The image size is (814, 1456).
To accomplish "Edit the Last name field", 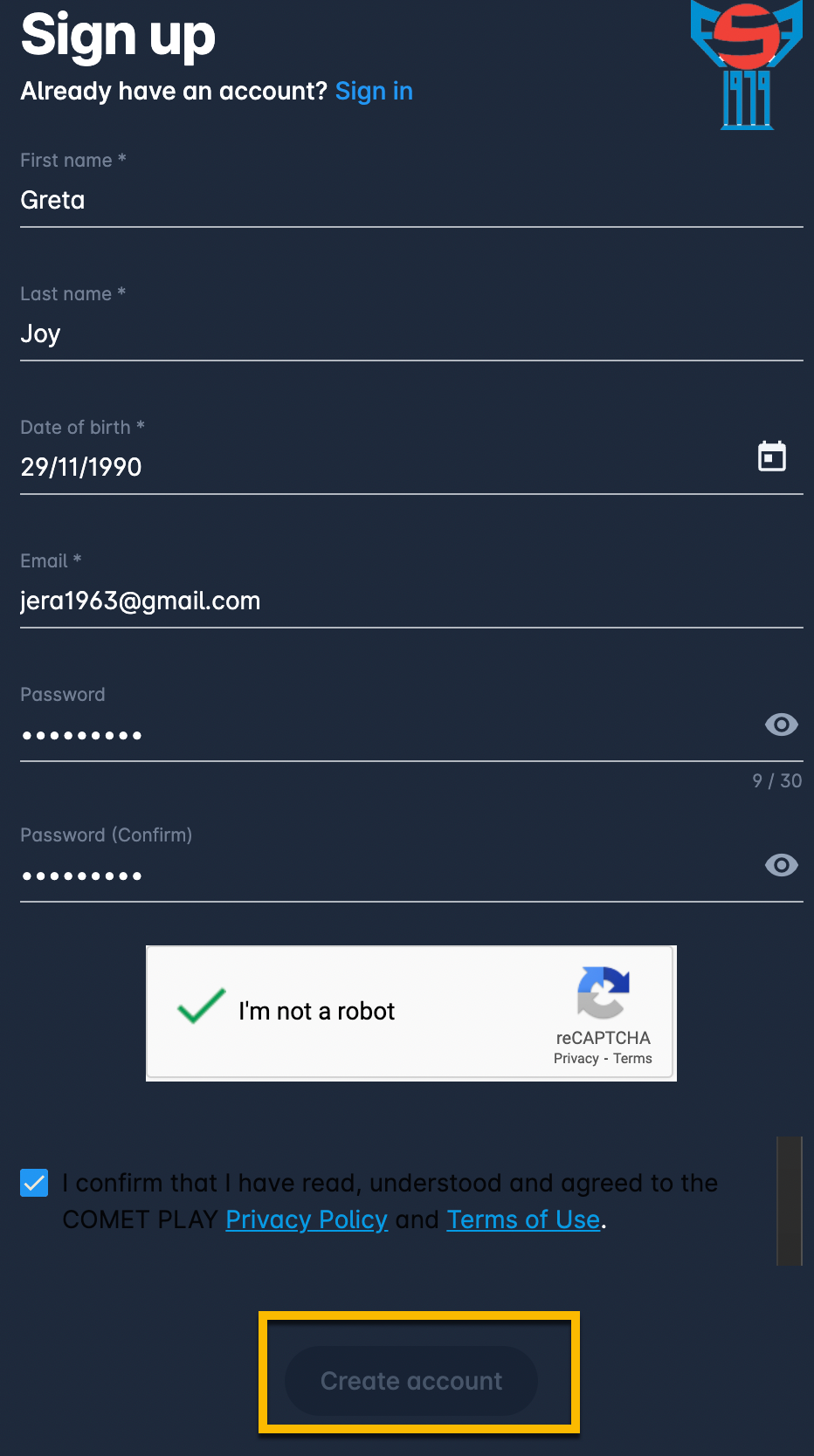I will [410, 334].
